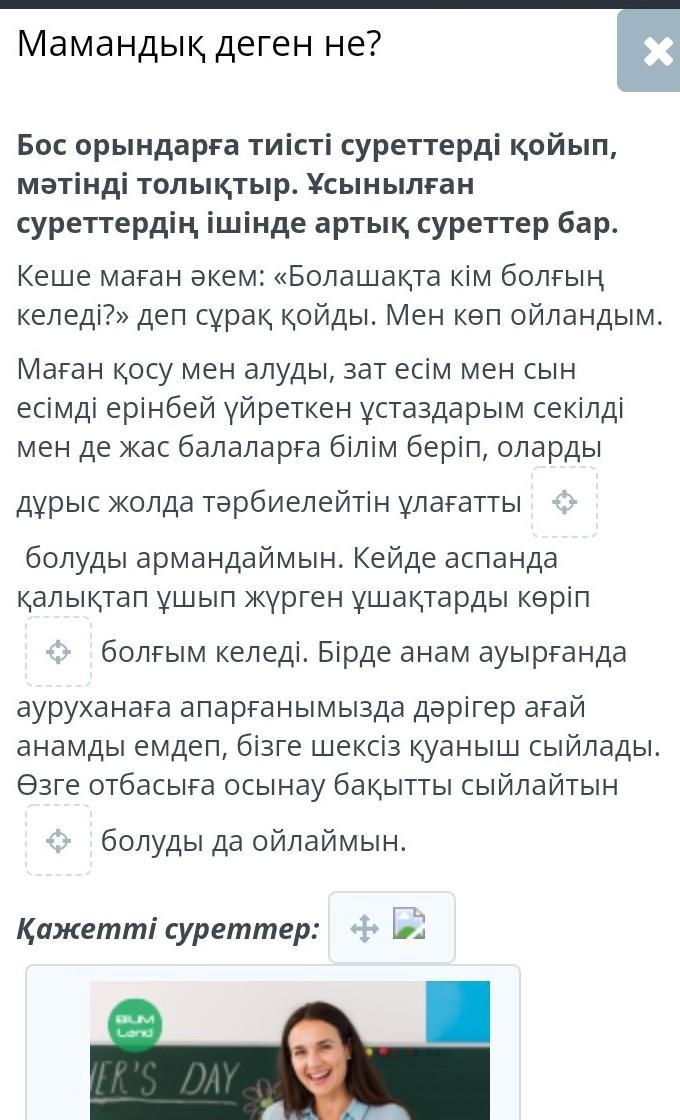
Task: Select the blank before болуды да ойлаймын
Action: click(x=59, y=841)
